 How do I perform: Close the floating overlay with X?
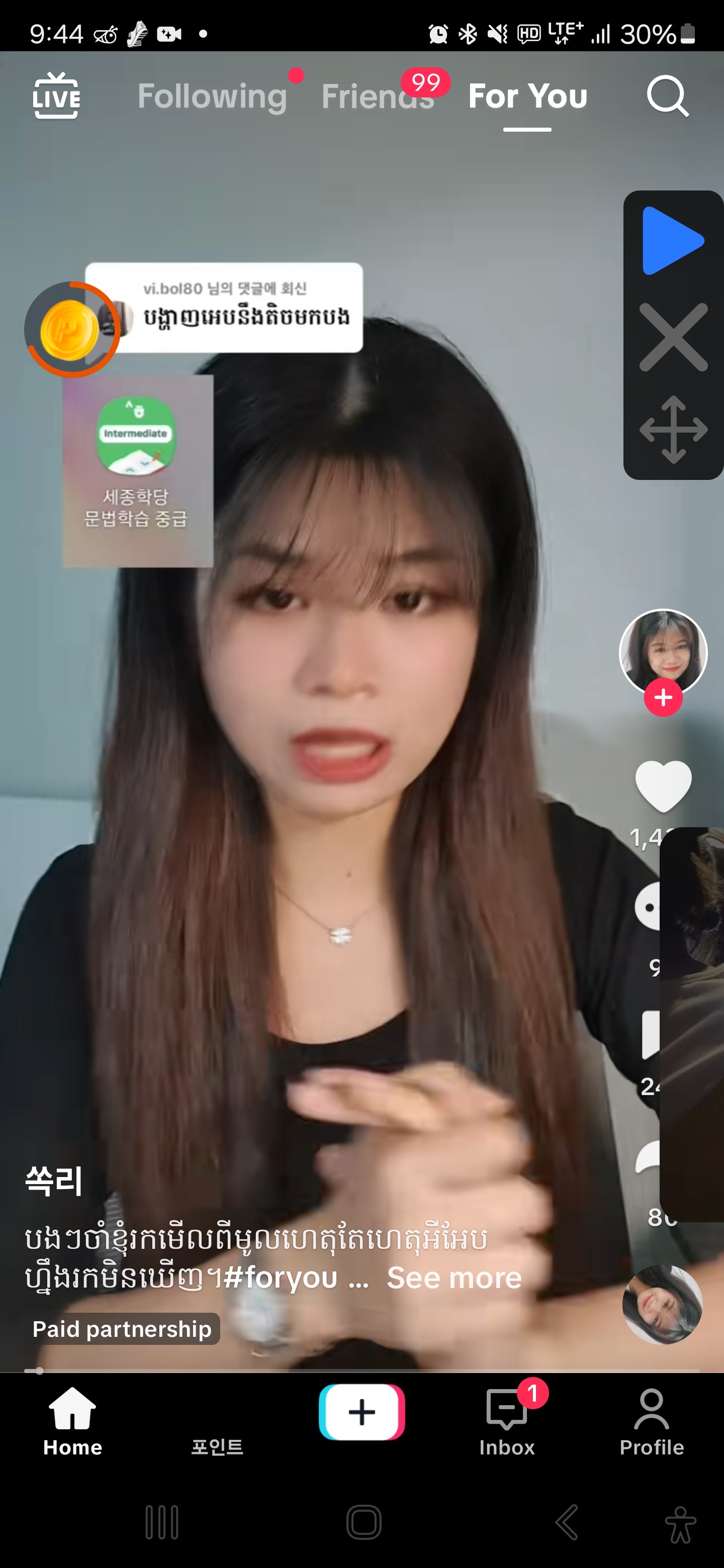point(673,337)
